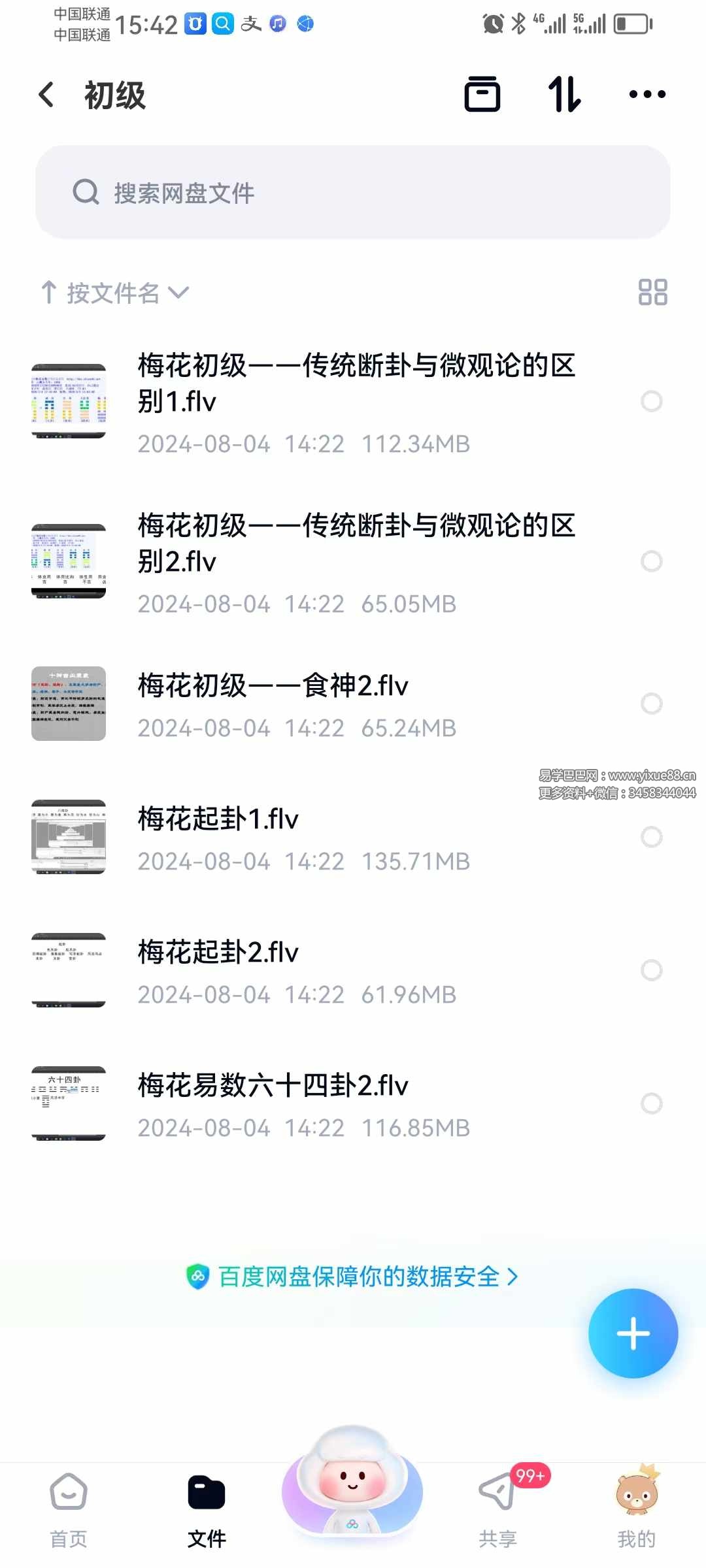Tap the floating blue plus button
The image size is (706, 1568).
(633, 1334)
